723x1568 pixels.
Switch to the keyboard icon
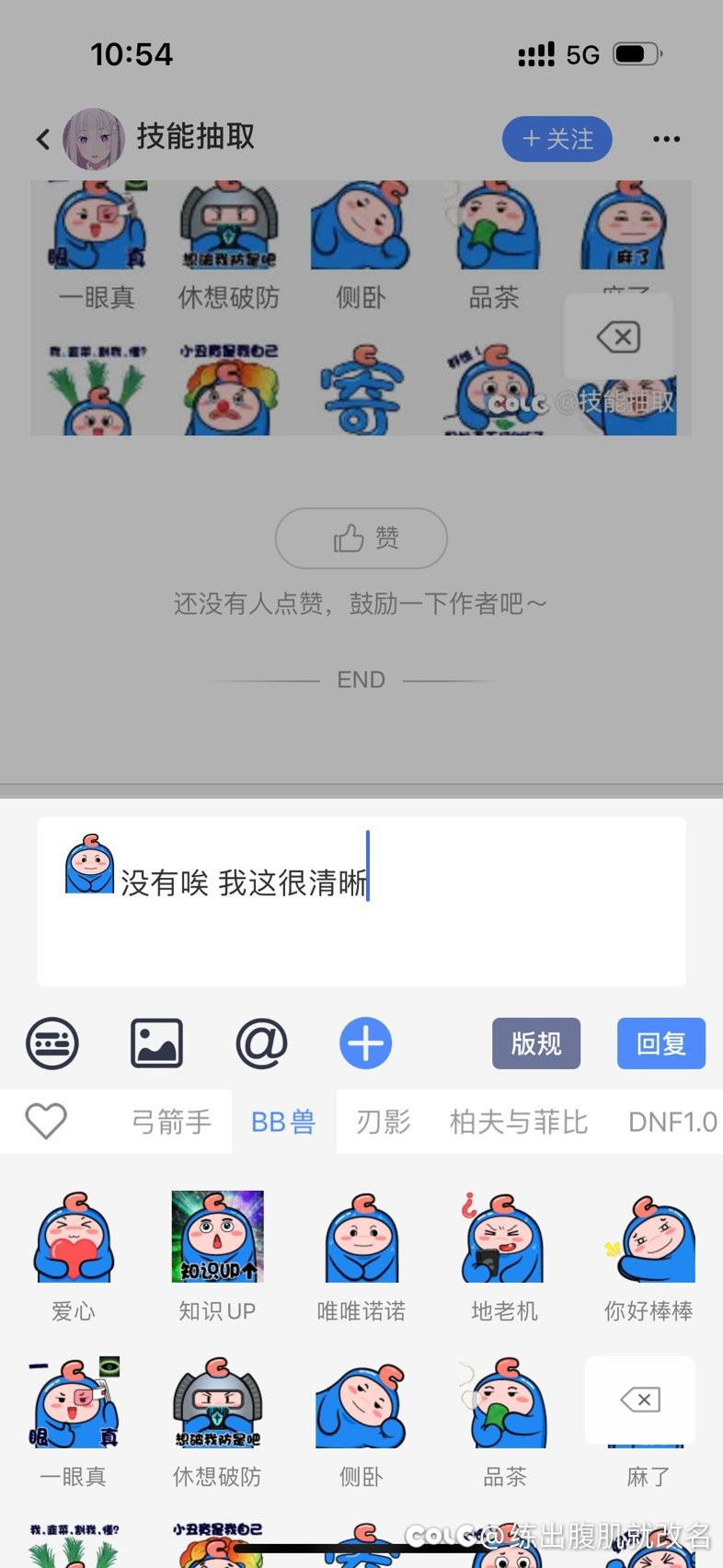click(52, 1043)
